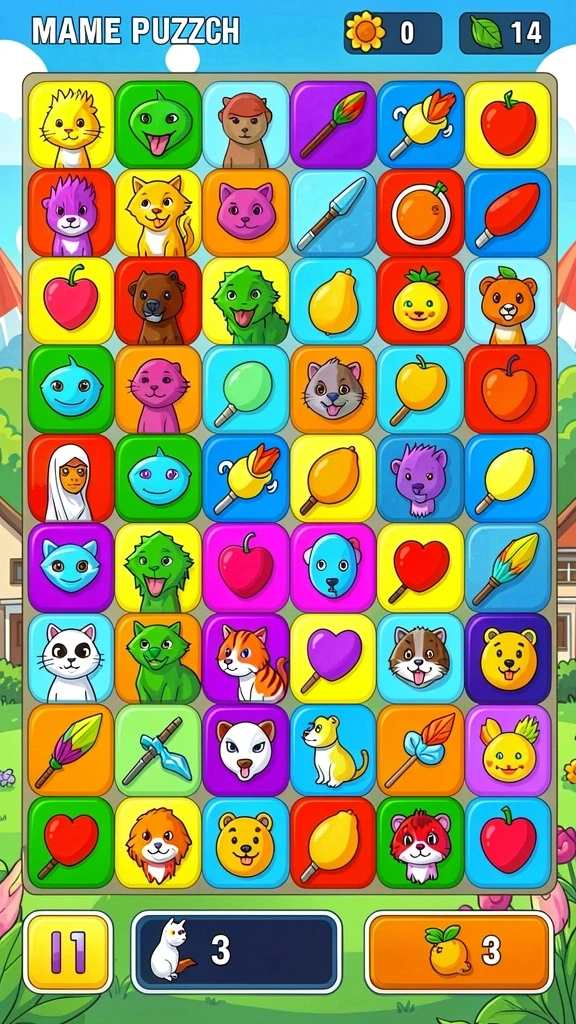Screen dimensions: 576x1024
Task: Tap the spiky yellow cat tile
Action: pyautogui.click(x=71, y=125)
